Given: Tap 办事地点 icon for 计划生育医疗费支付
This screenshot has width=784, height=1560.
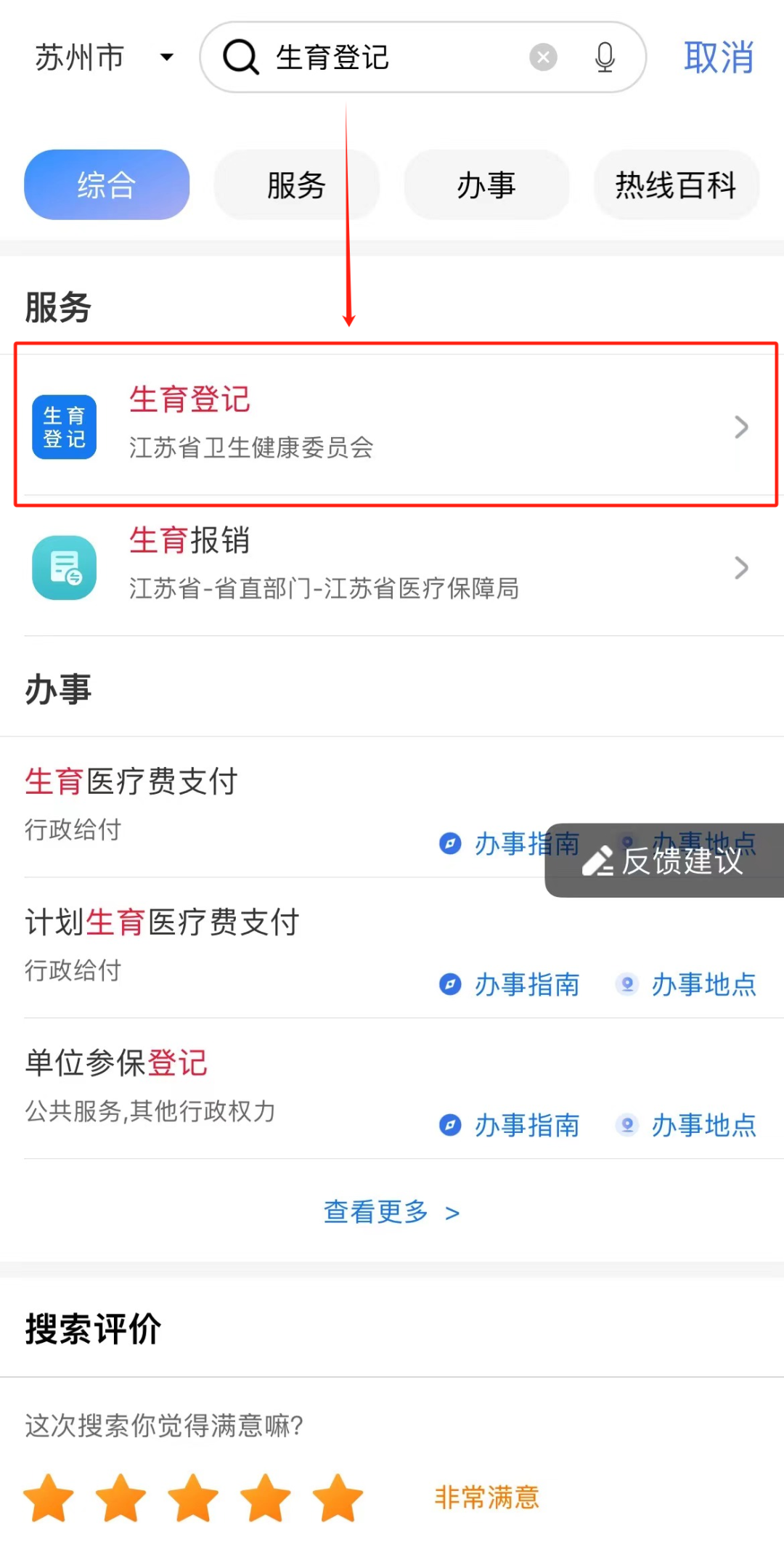Looking at the screenshot, I should coord(626,985).
